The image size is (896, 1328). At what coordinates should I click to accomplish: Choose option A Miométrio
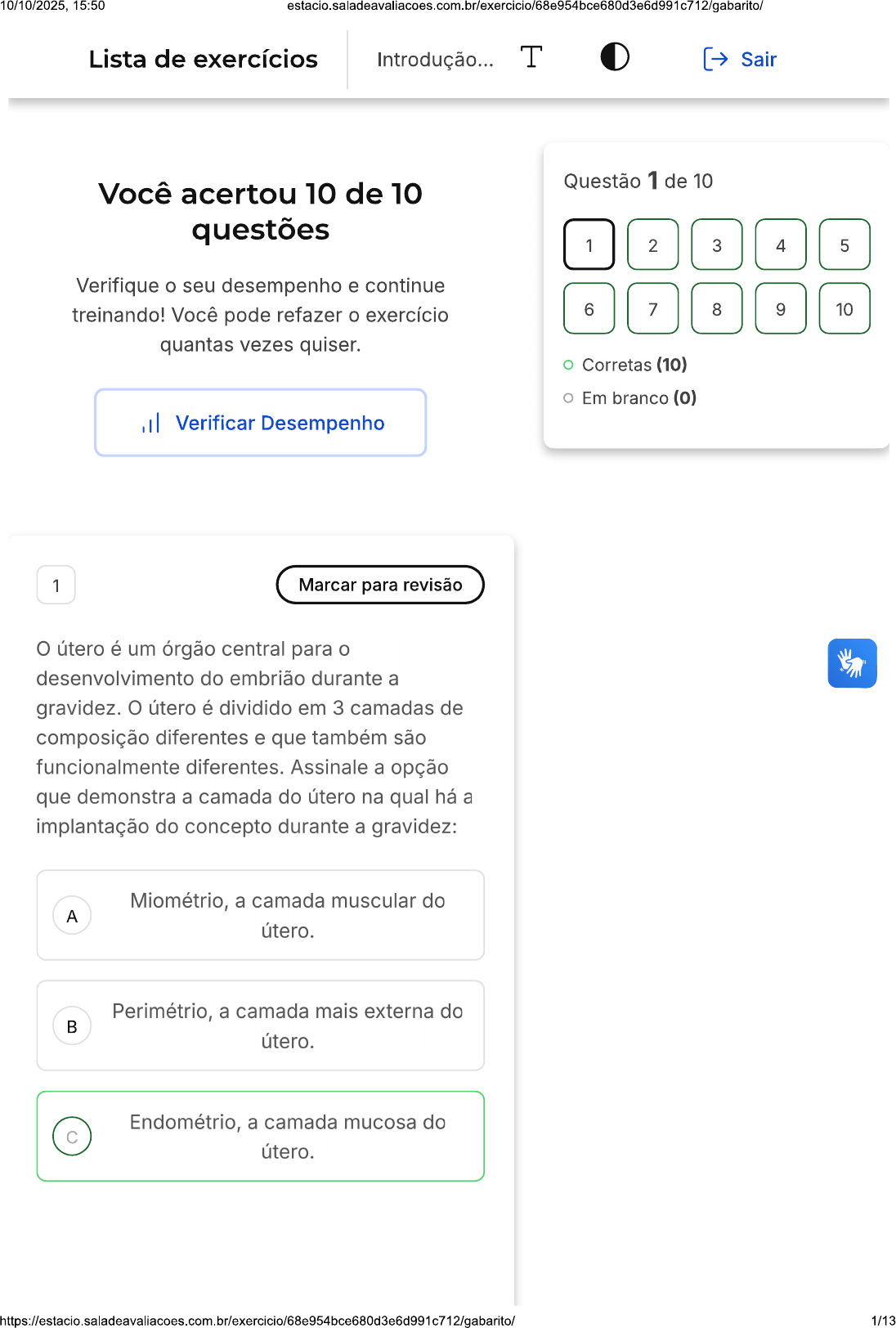[261, 915]
